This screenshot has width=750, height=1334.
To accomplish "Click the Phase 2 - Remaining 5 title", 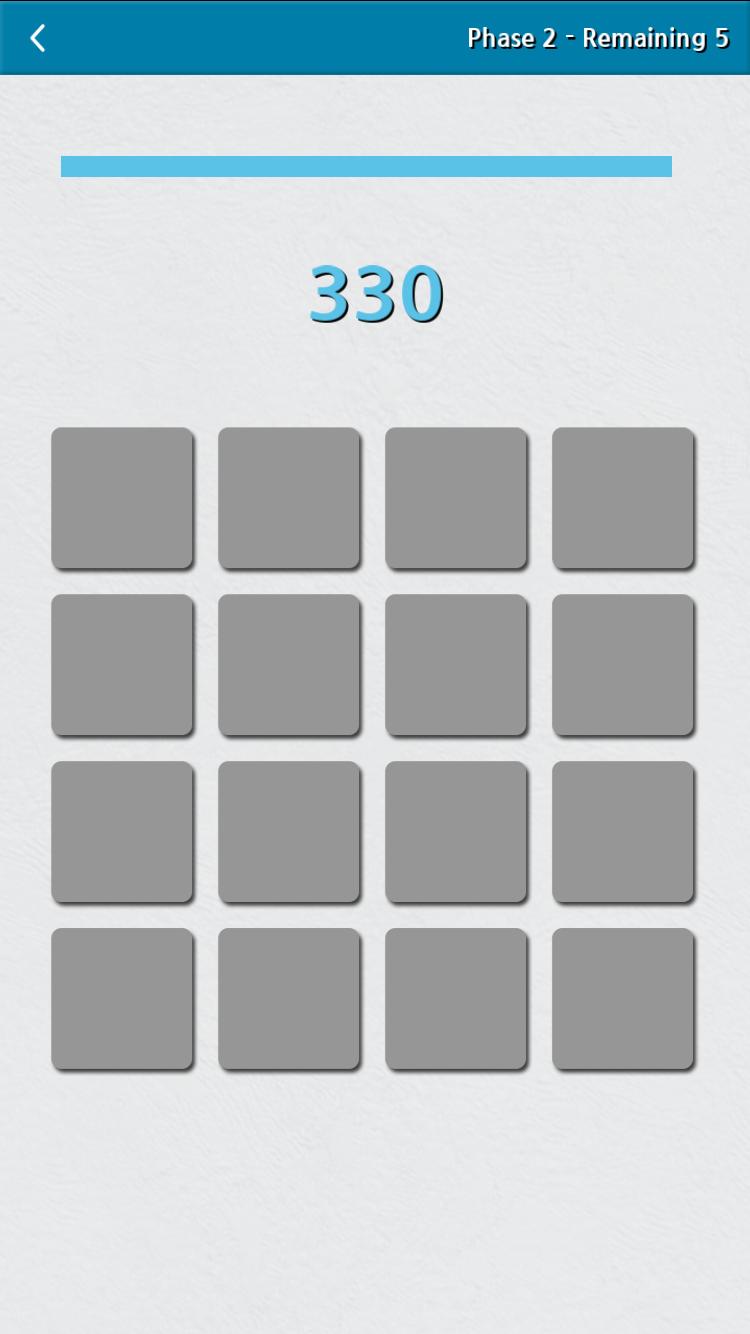I will (x=597, y=37).
